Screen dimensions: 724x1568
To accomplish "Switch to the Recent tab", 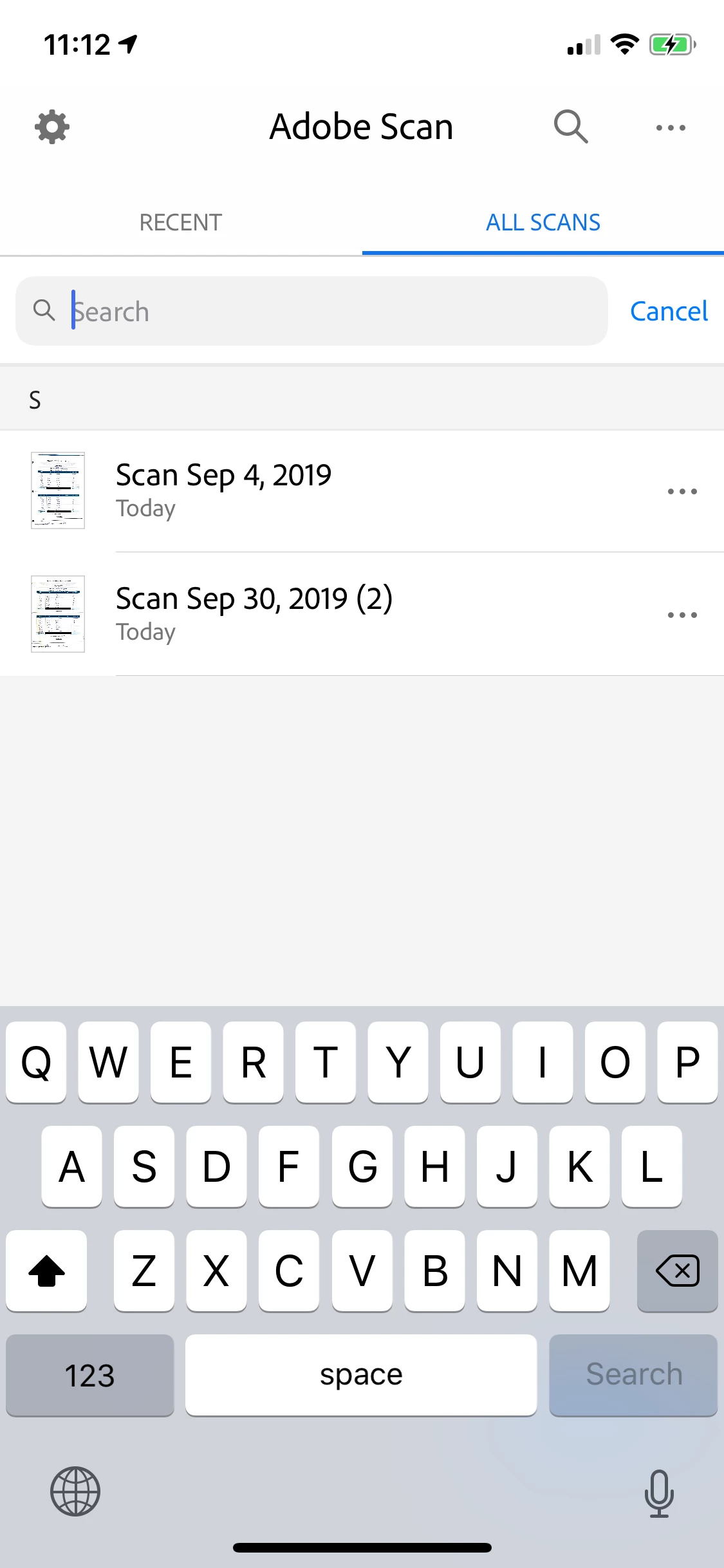I will click(x=181, y=223).
